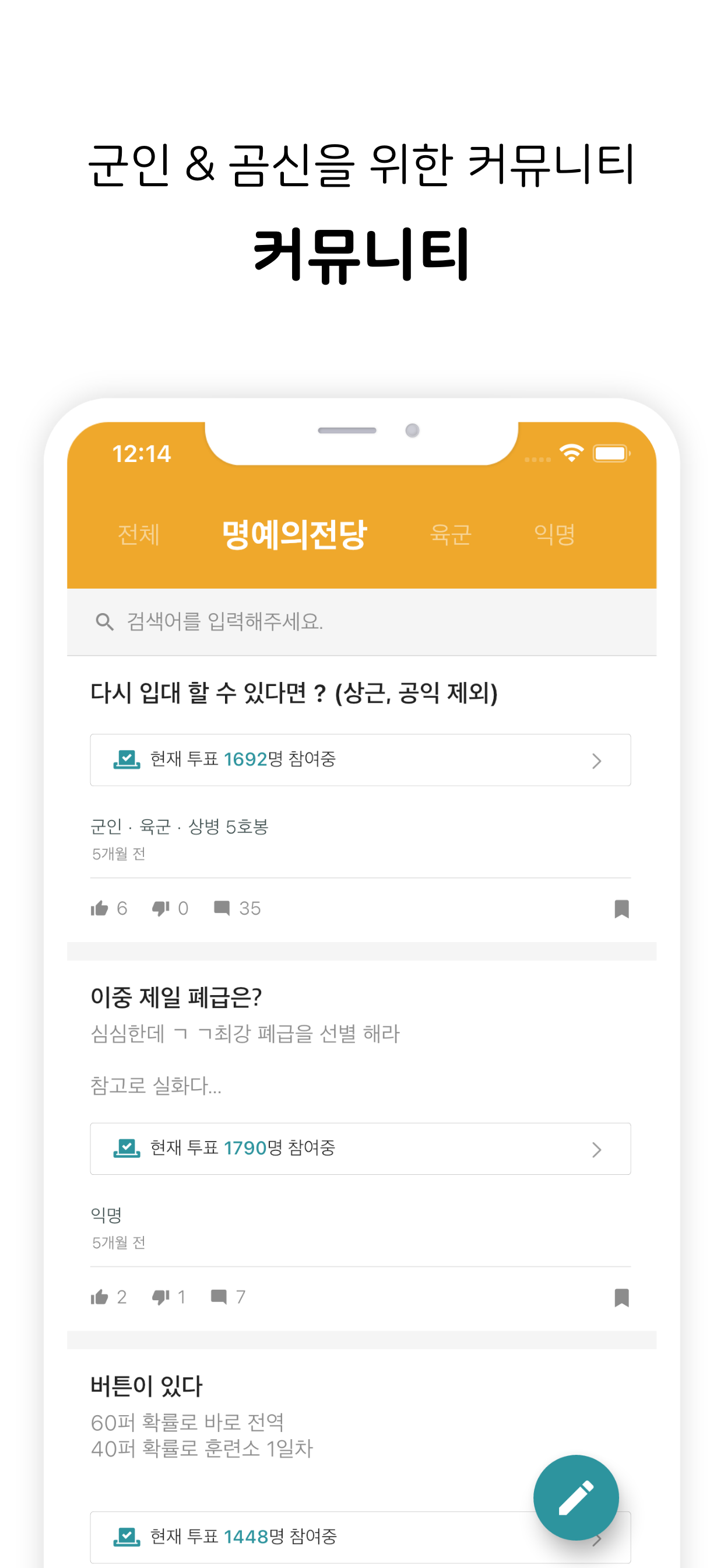Tap the compose pencil button
Image resolution: width=724 pixels, height=1568 pixels.
coord(575,1497)
